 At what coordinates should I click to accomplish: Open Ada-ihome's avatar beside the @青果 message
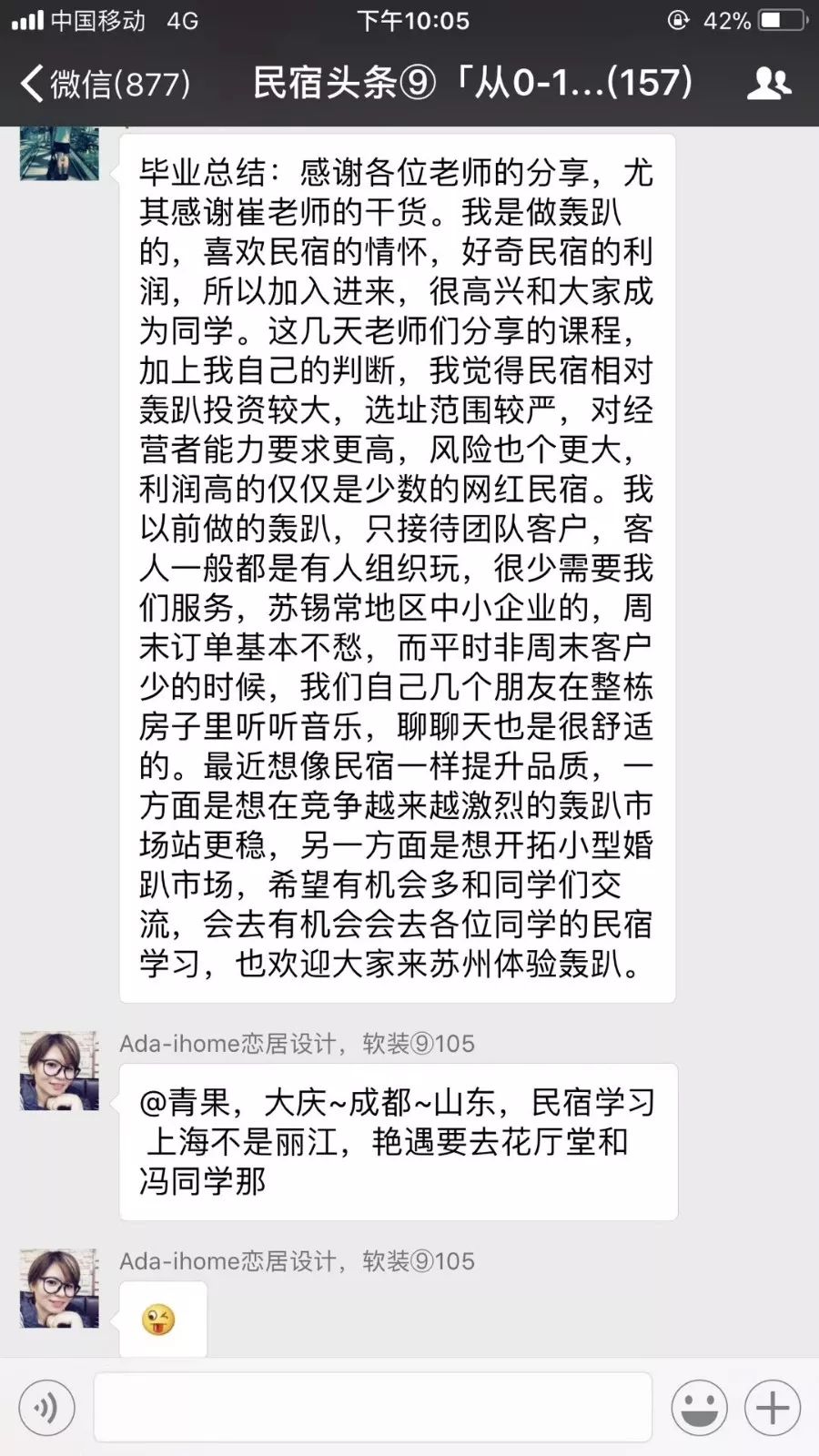pyautogui.click(x=60, y=1071)
